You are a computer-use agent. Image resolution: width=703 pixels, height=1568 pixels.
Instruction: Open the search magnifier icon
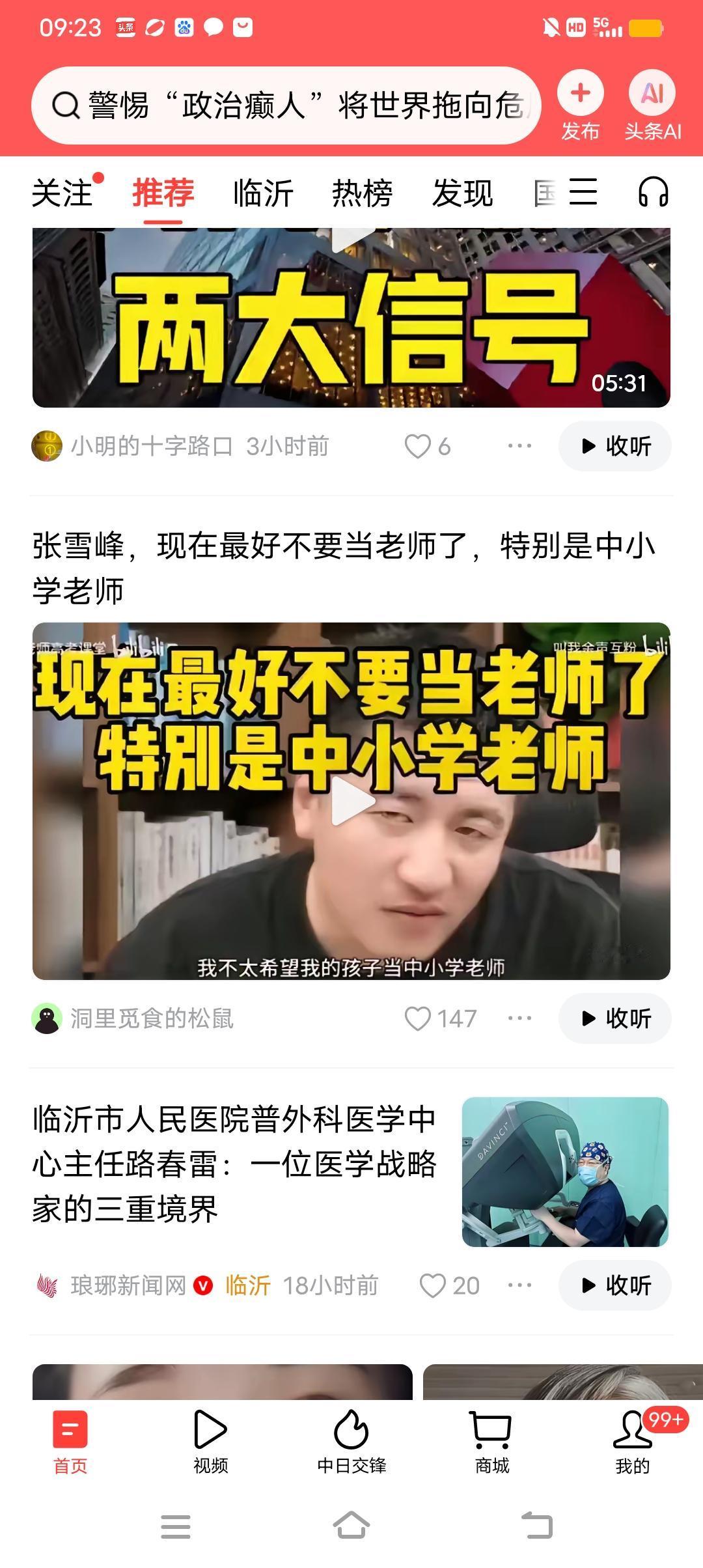tap(64, 106)
